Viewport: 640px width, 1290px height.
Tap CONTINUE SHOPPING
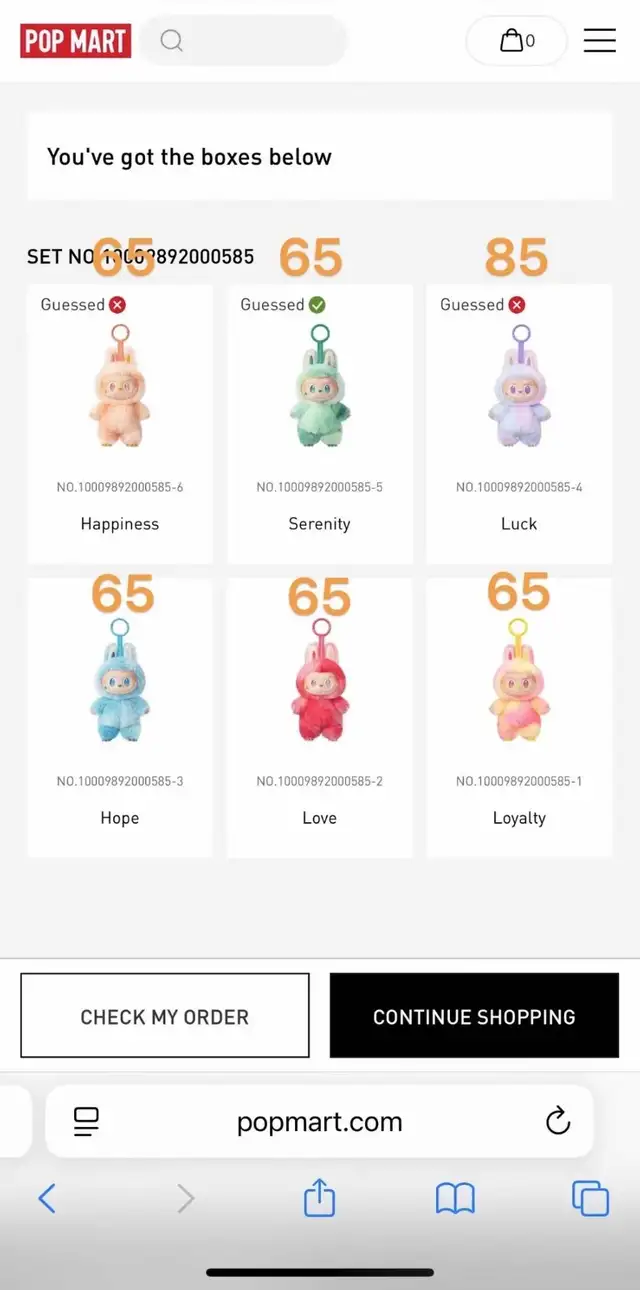(x=474, y=1016)
